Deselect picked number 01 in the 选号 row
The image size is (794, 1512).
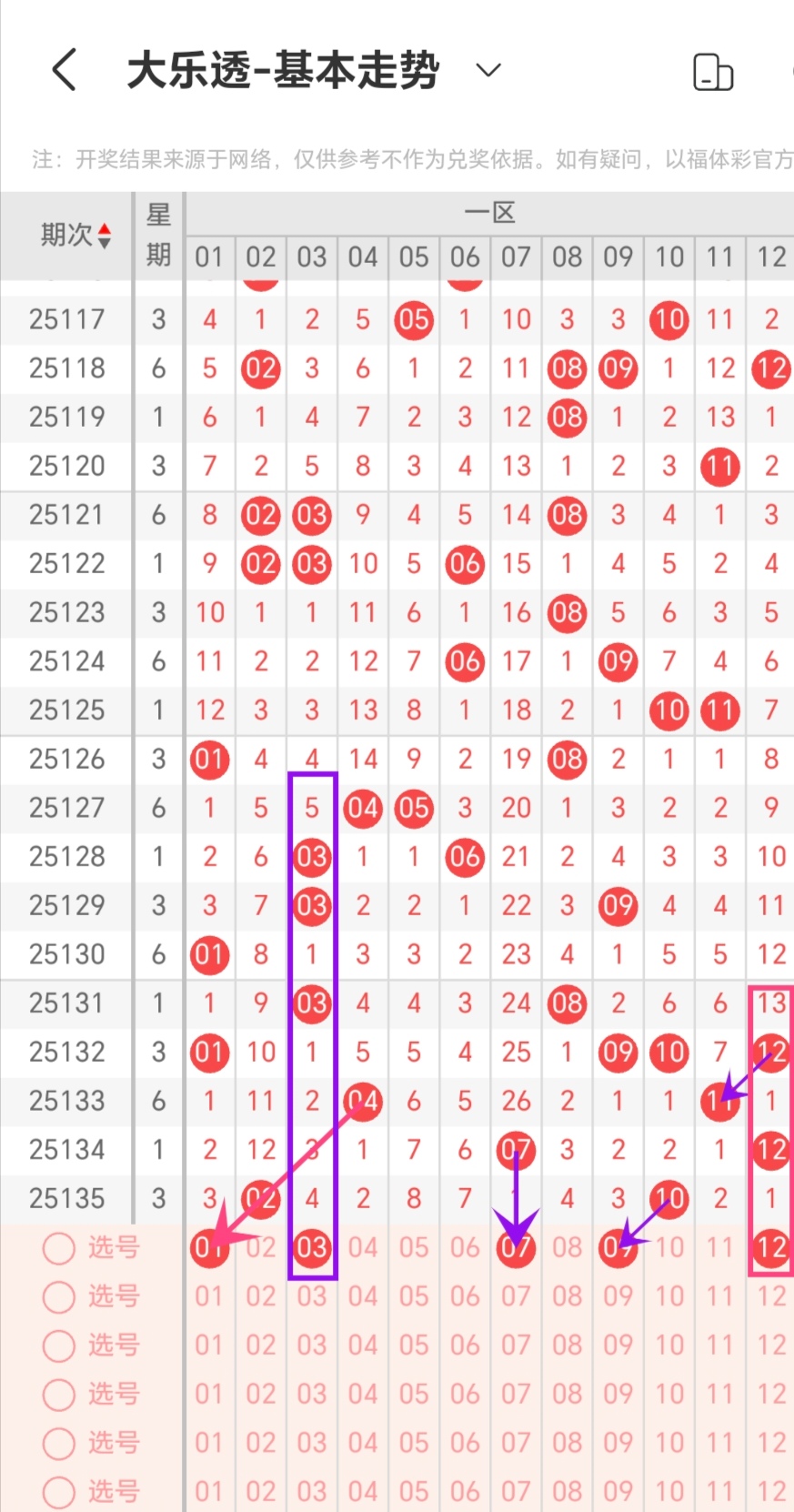pyautogui.click(x=208, y=1247)
